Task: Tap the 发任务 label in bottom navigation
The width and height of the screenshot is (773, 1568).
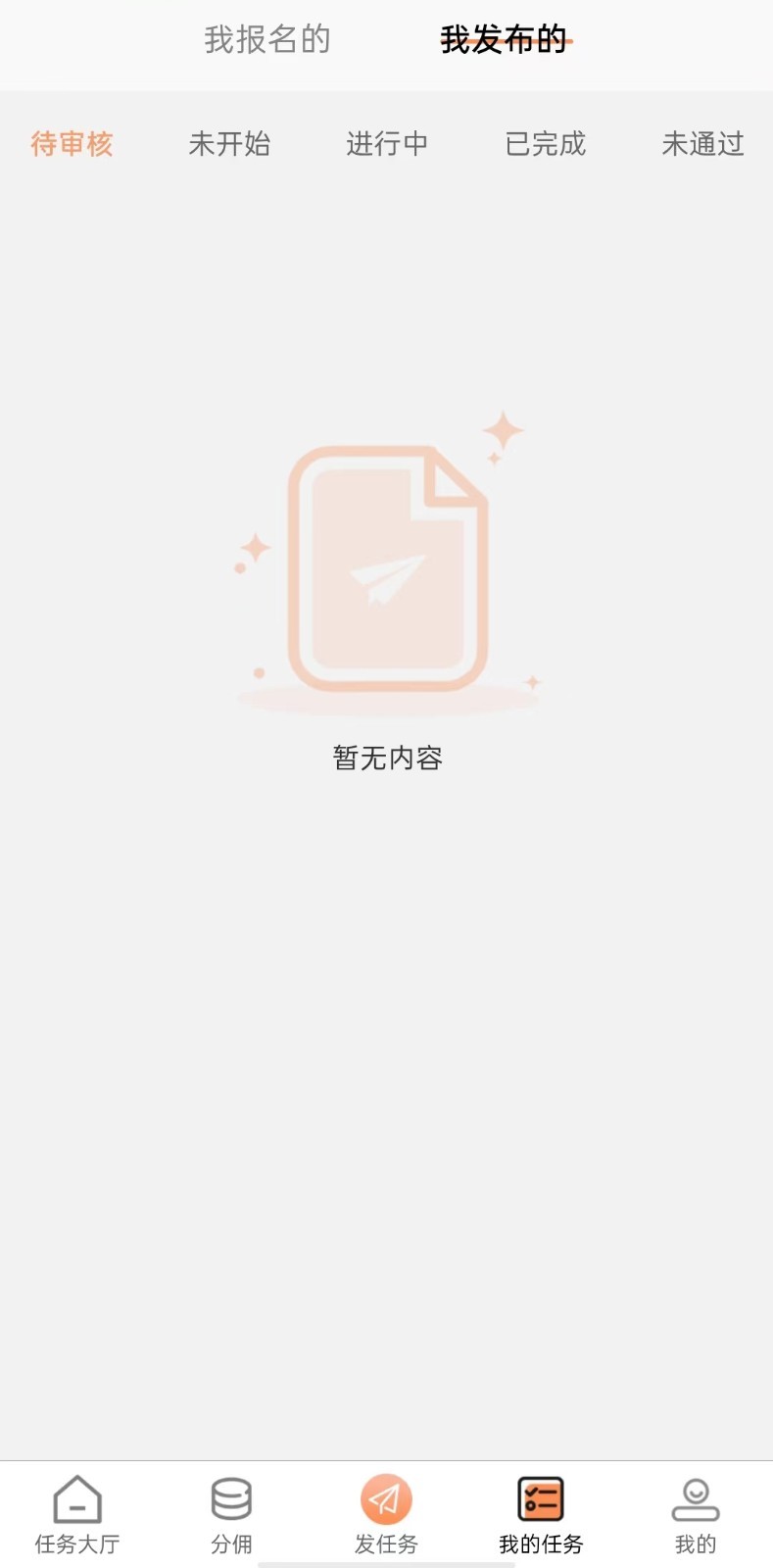Action: (386, 1545)
